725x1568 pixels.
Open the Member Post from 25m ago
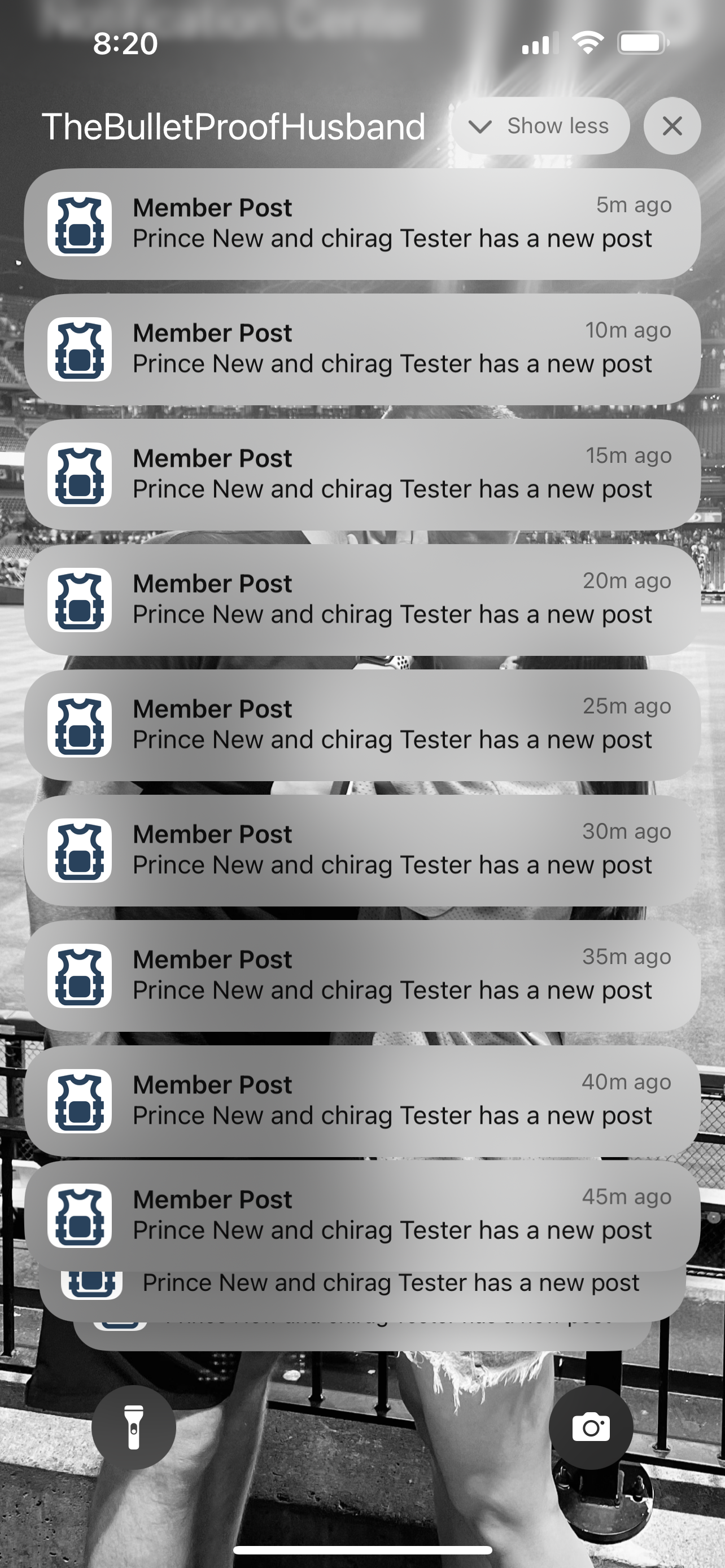pos(362,725)
